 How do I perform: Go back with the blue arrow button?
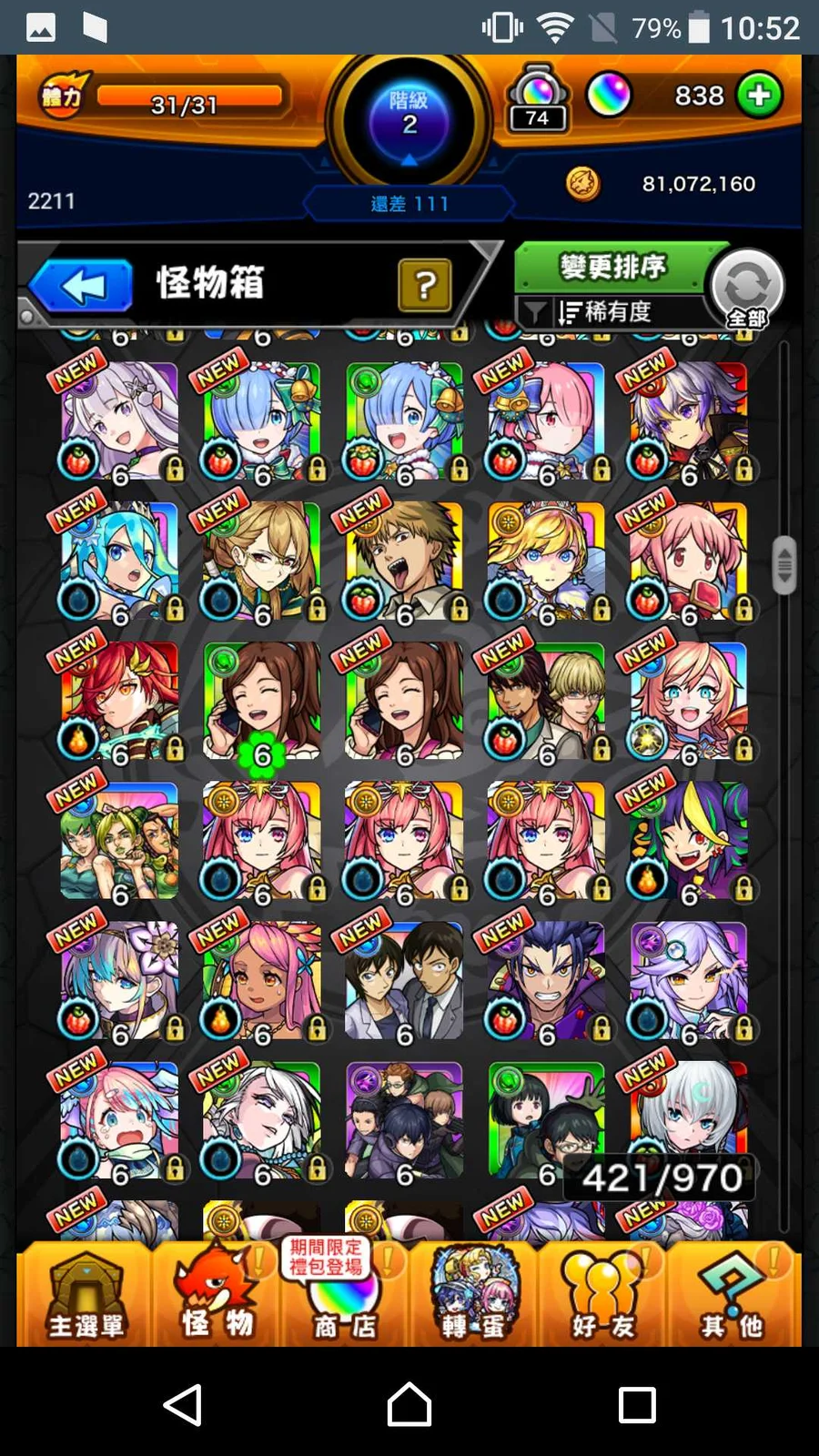coord(82,287)
